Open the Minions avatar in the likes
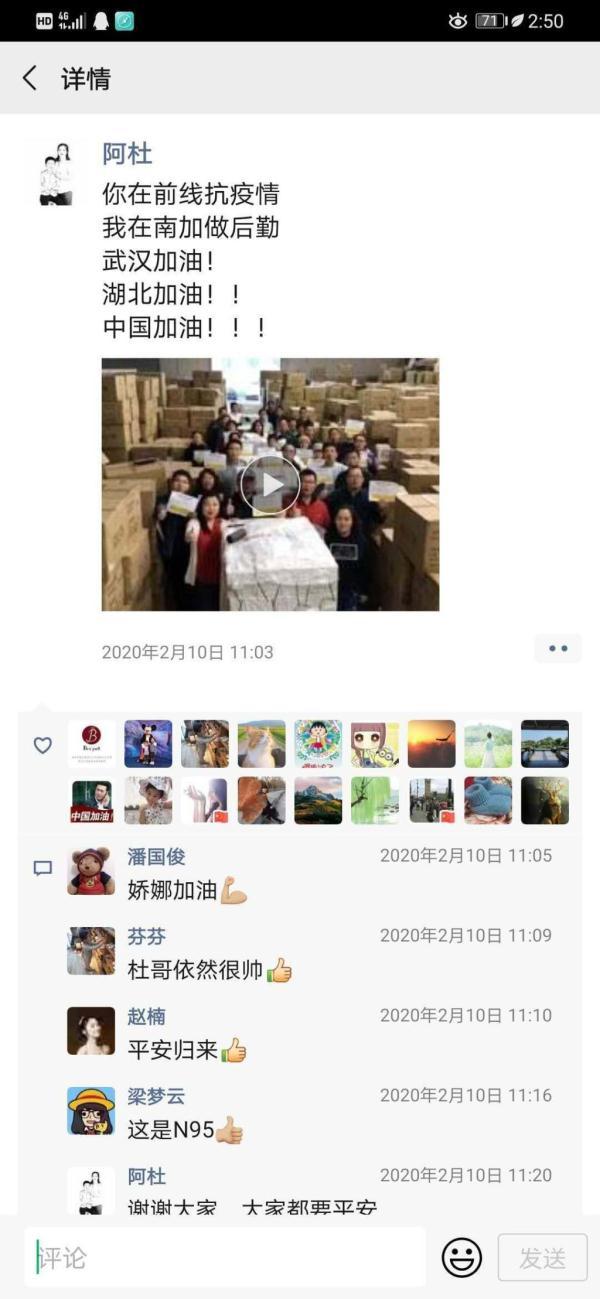The image size is (600, 1299). point(375,744)
